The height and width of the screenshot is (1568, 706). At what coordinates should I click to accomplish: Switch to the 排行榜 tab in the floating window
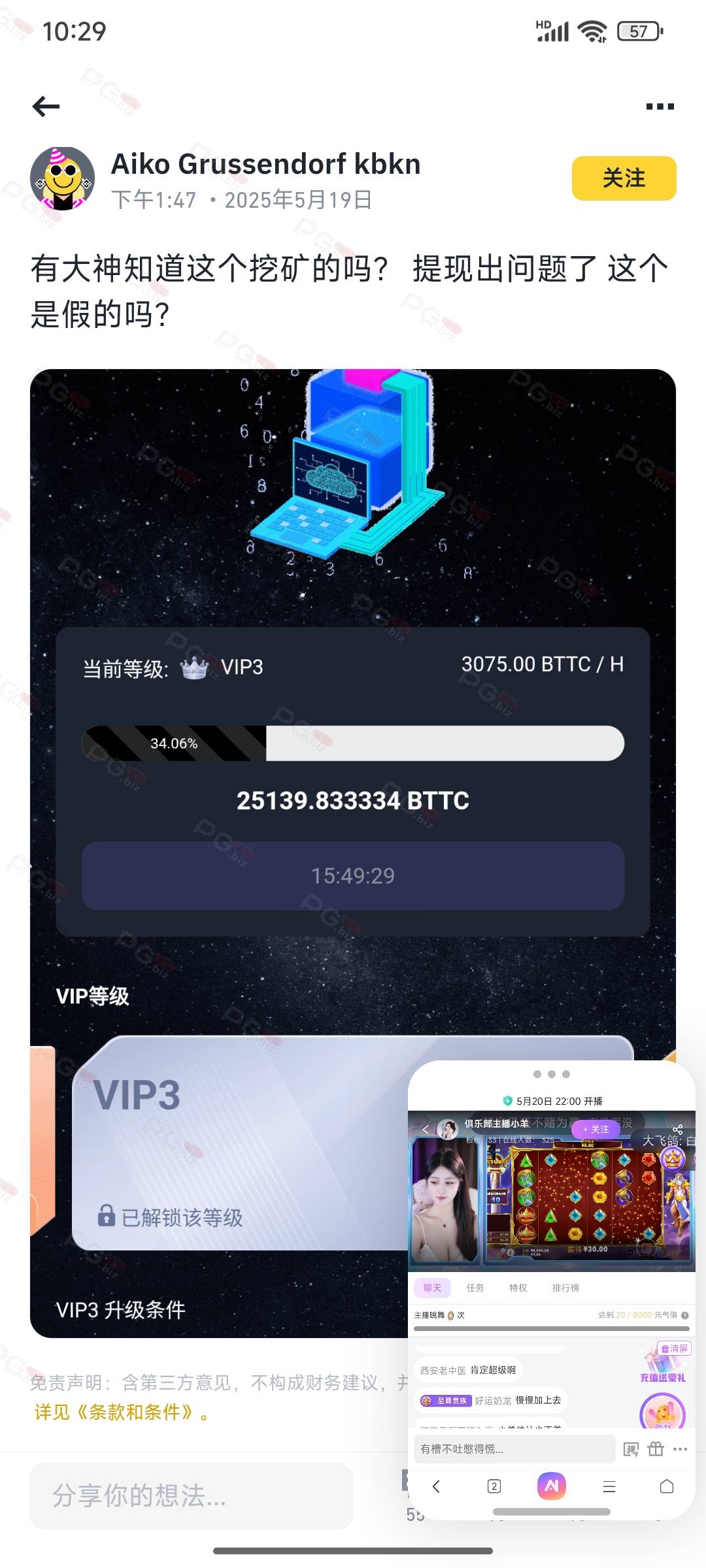pos(565,1288)
